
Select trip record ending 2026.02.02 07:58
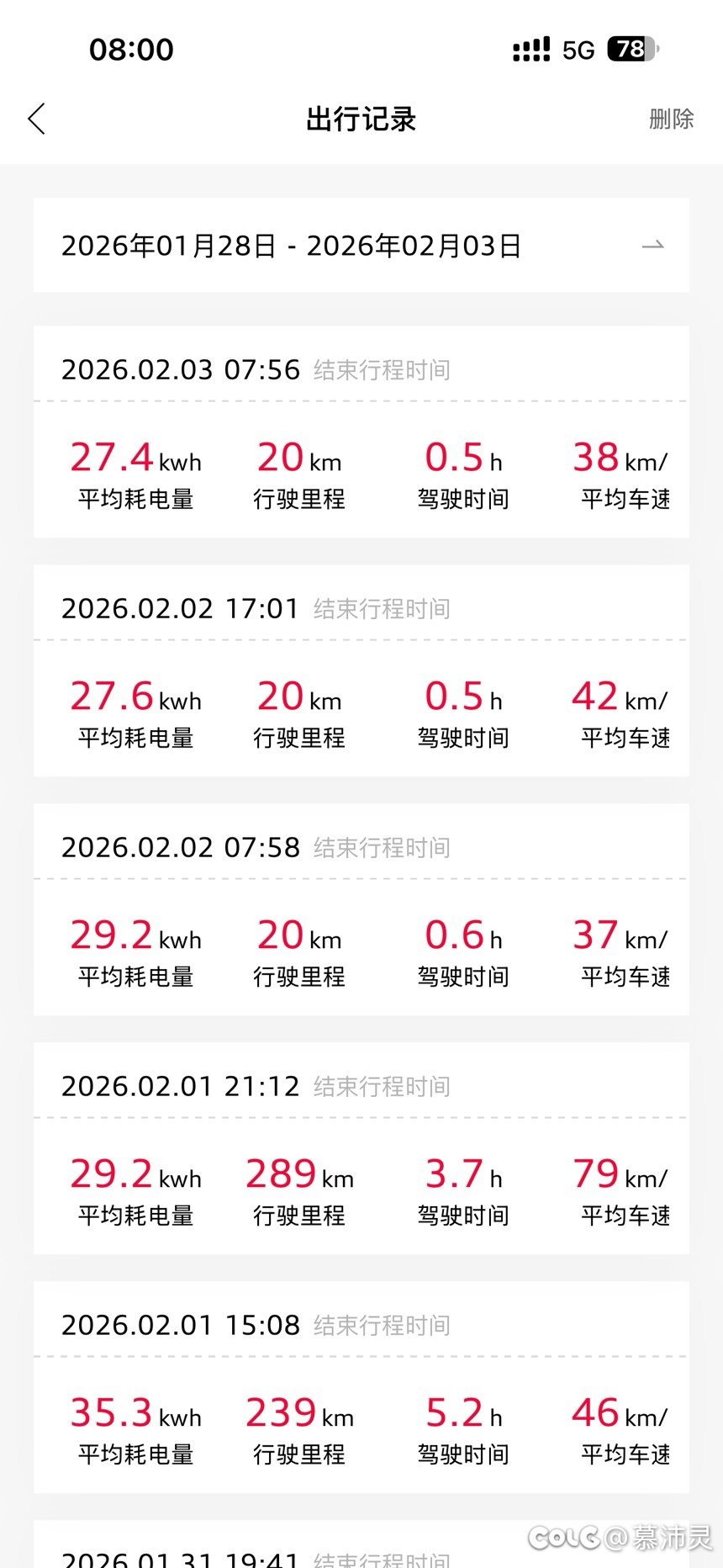(361, 909)
